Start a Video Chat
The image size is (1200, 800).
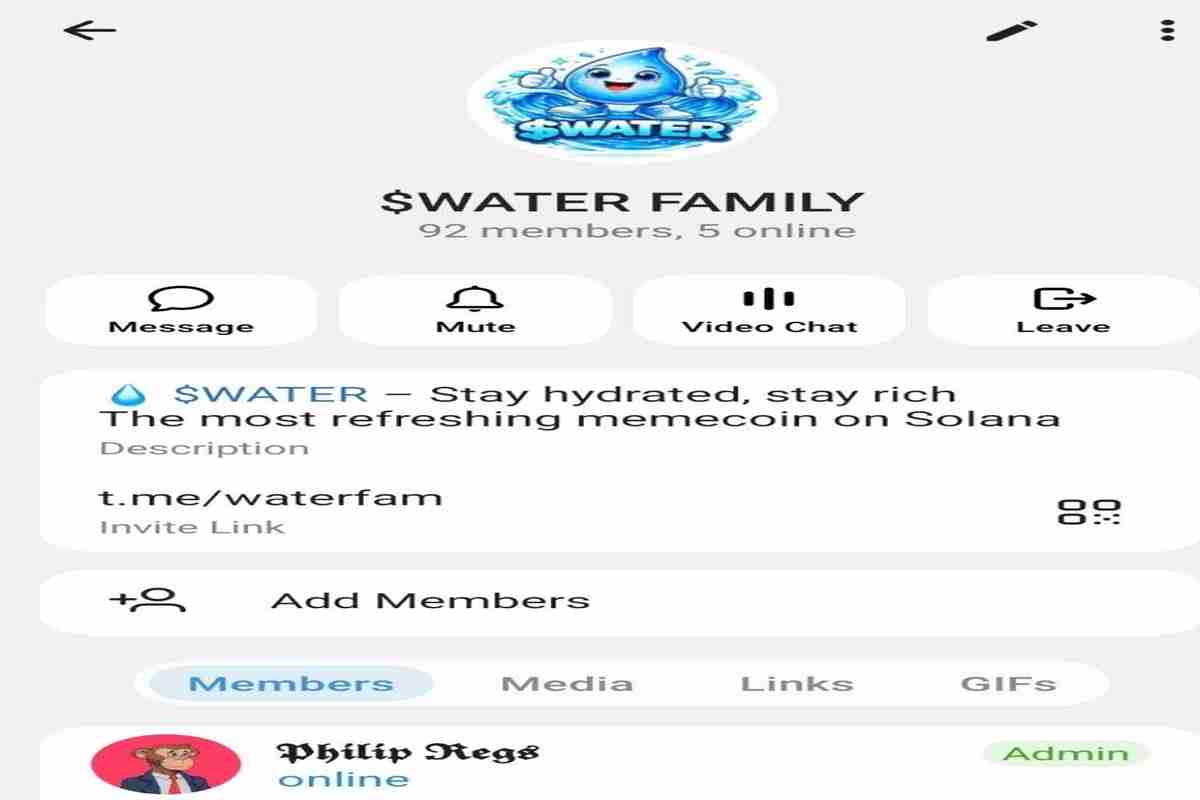(x=769, y=311)
